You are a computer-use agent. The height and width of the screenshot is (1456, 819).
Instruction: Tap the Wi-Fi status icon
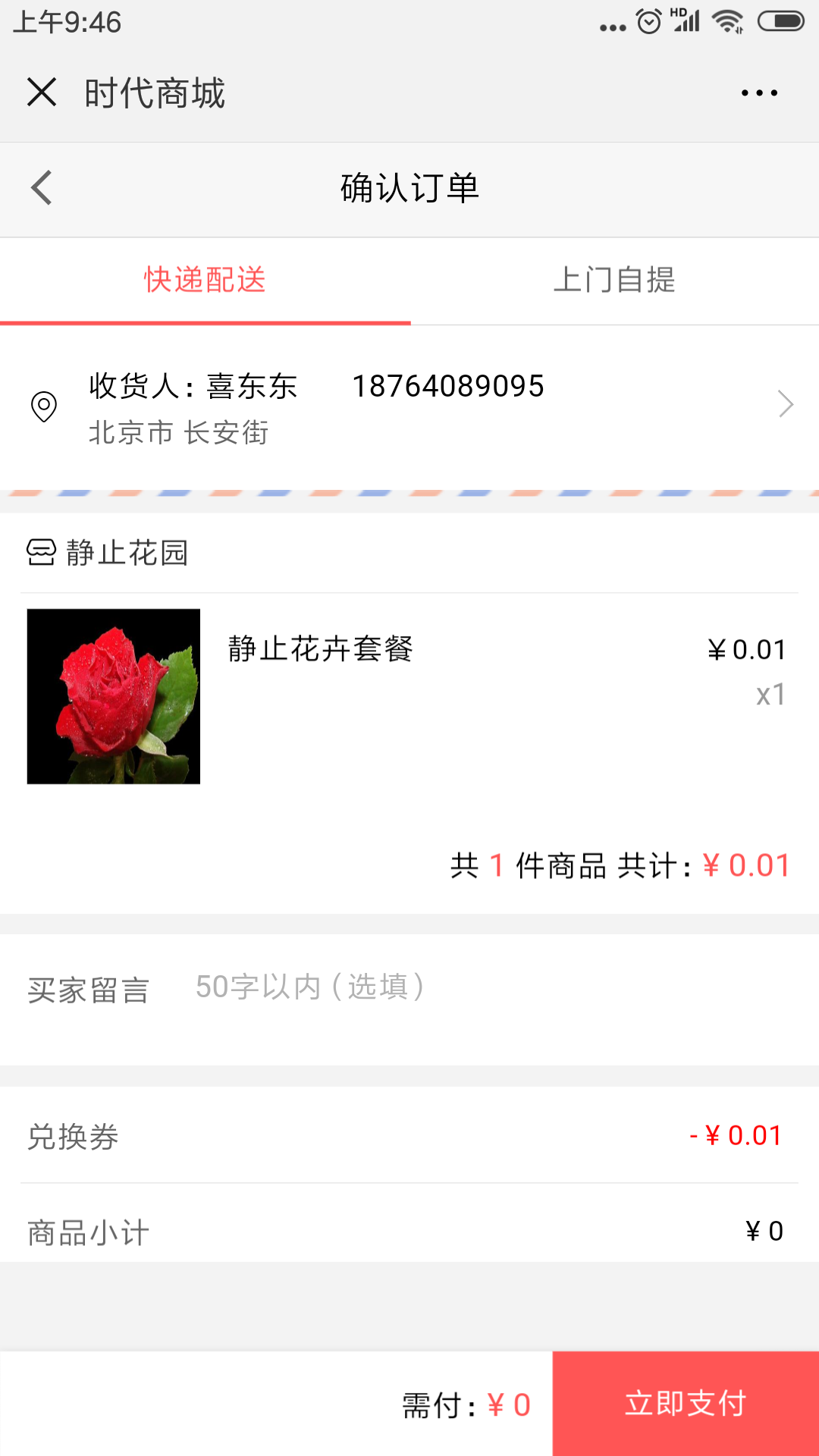pyautogui.click(x=726, y=23)
